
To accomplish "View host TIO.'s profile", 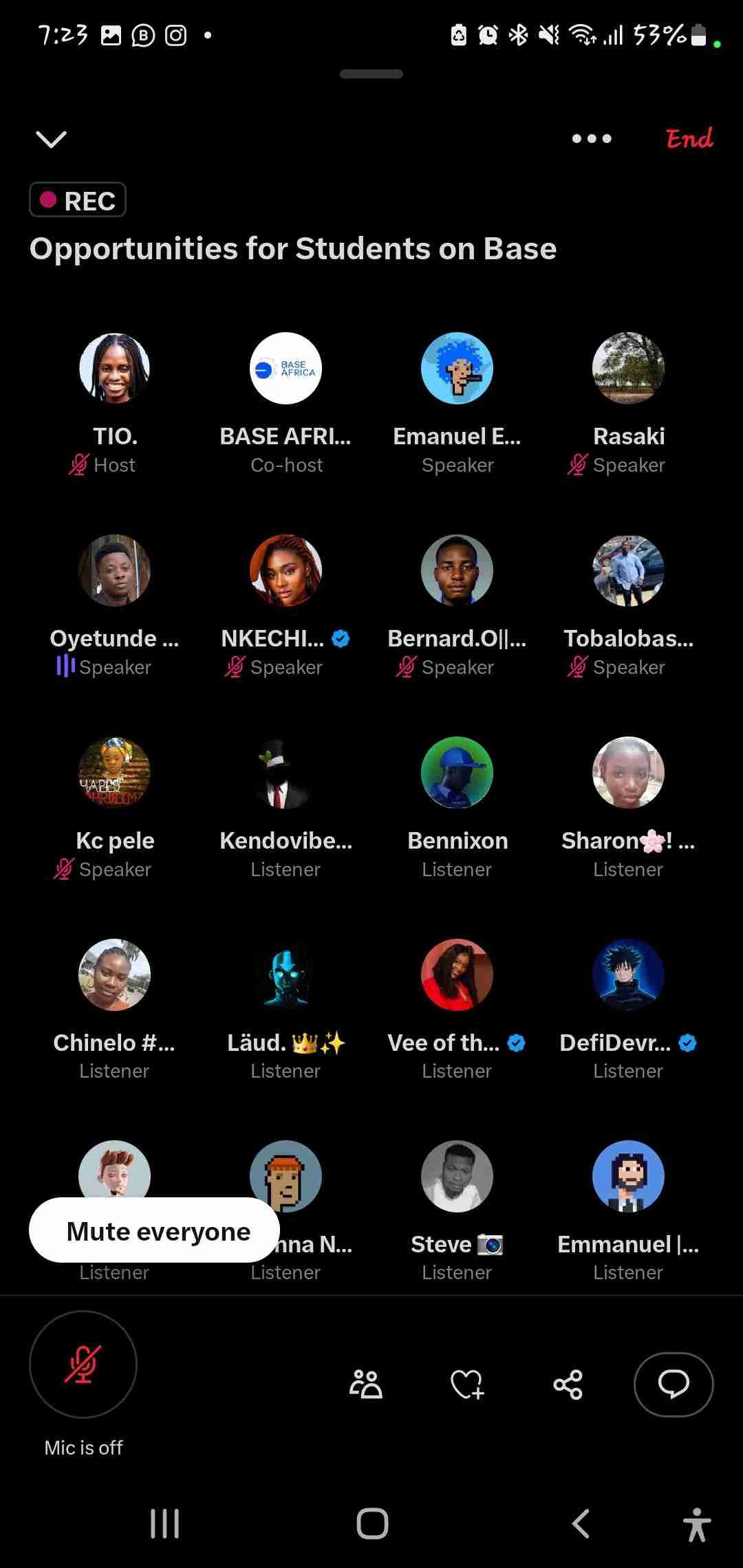I will coord(114,369).
